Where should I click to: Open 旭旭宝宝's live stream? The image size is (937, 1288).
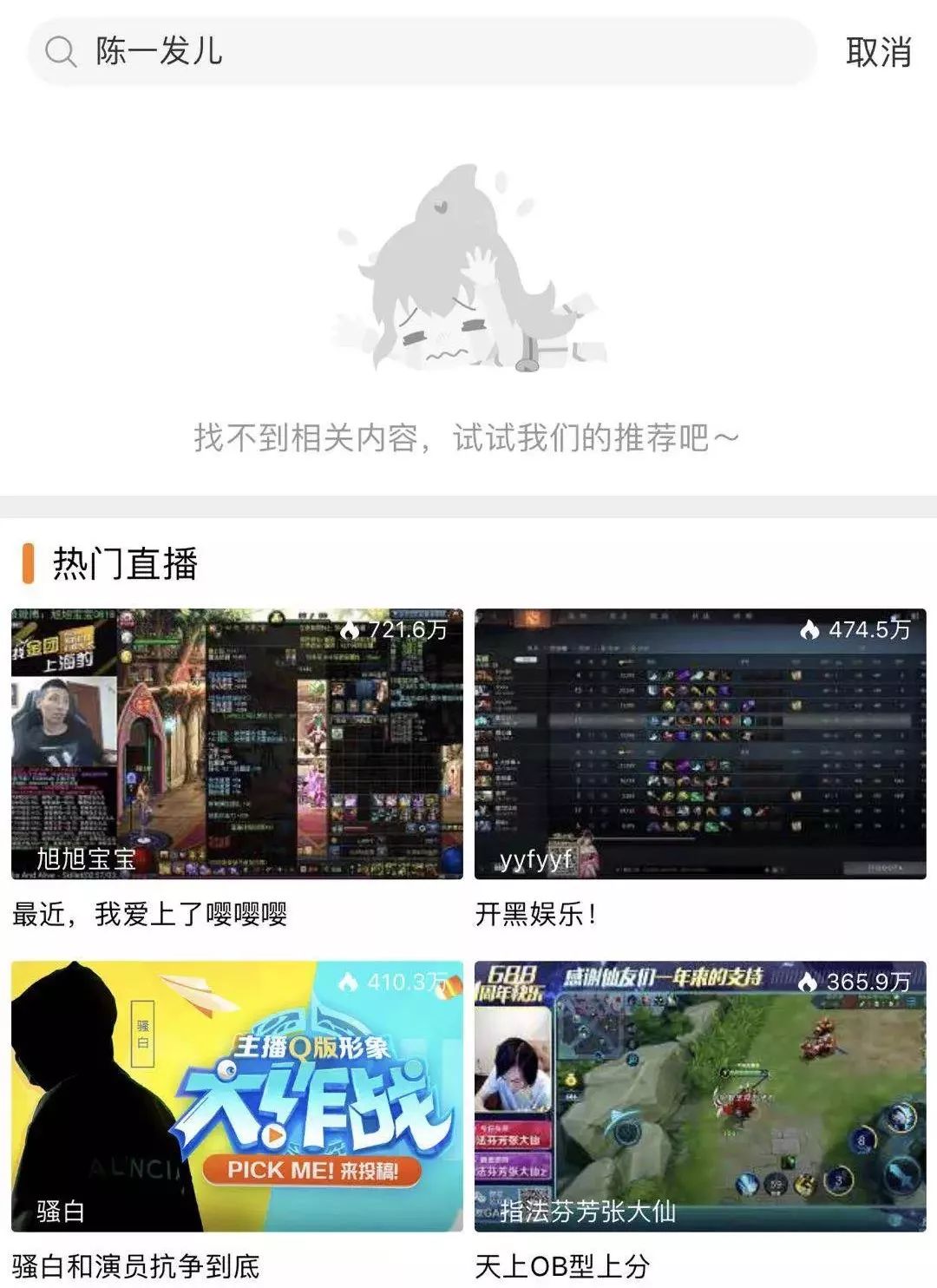point(237,745)
